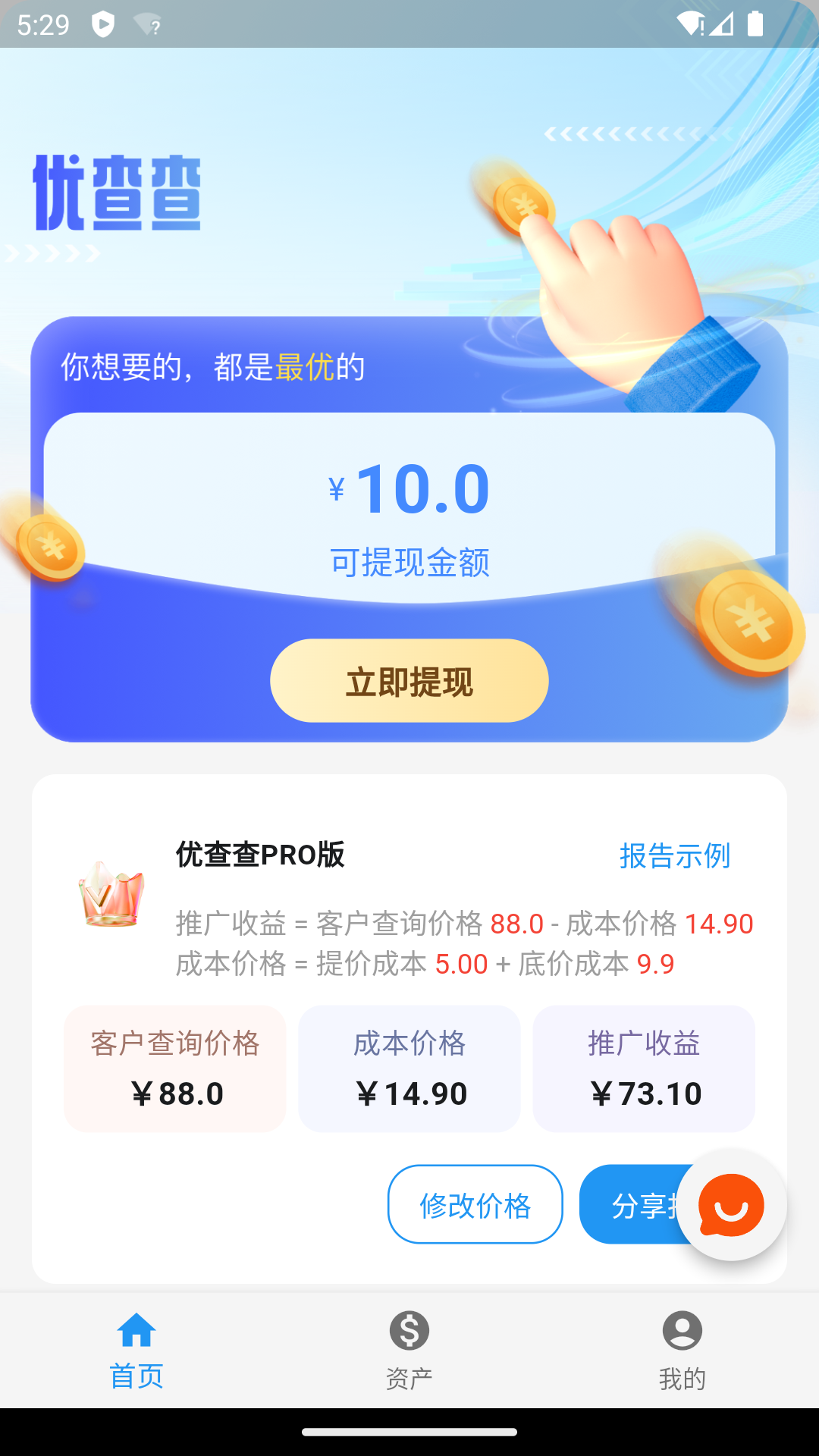Screen dimensions: 819x1456
Task: Click the gold coin near the pointing hand
Action: pyautogui.click(x=525, y=205)
